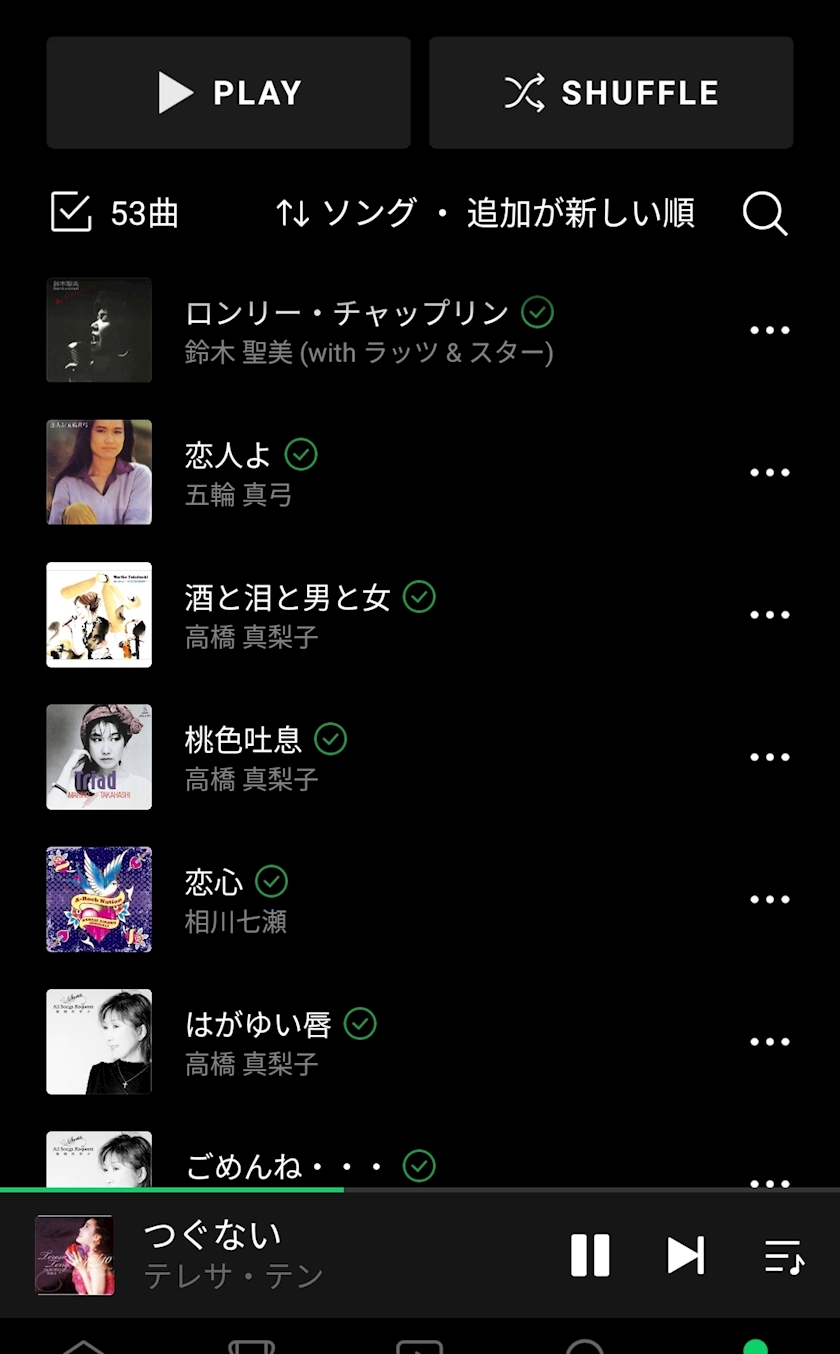Screen dimensions: 840x1354
Task: Open more options for 恋心
Action: [x=769, y=899]
